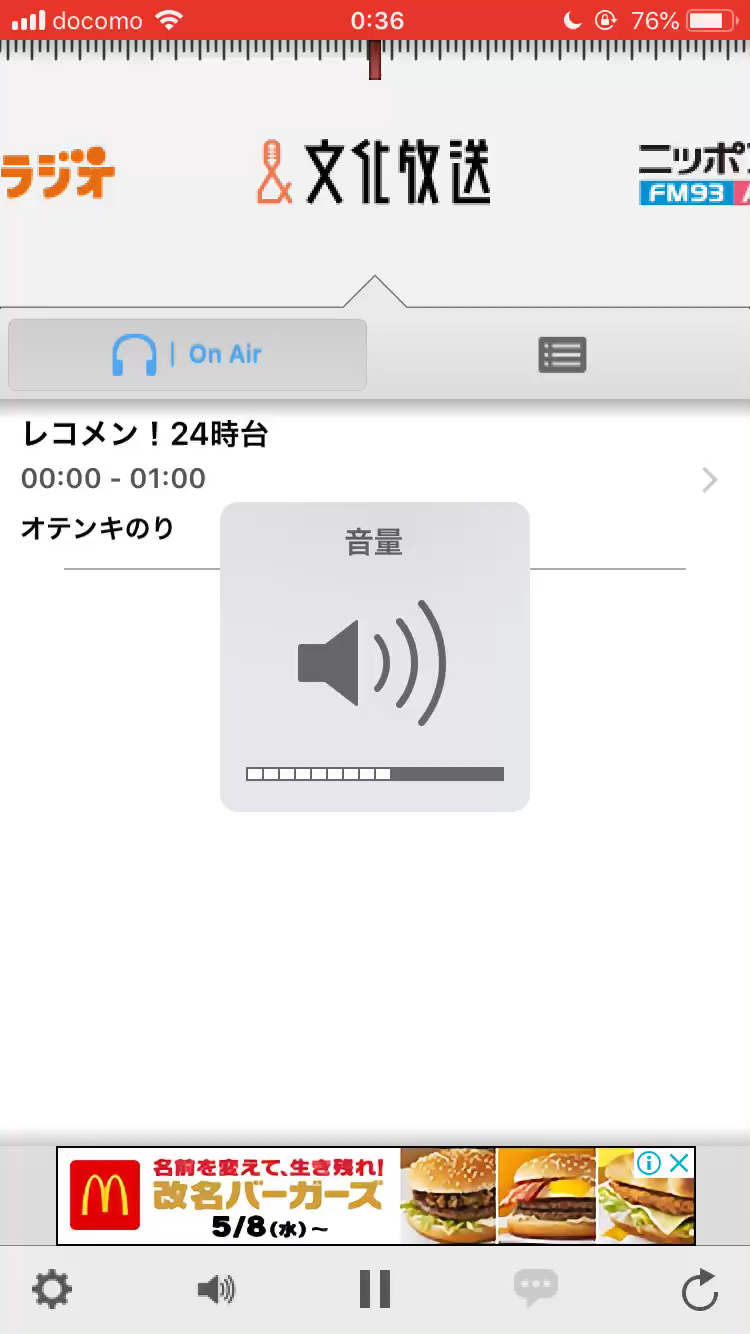Viewport: 750px width, 1334px height.
Task: Tap the tuner dial marker at the top
Action: tap(374, 58)
